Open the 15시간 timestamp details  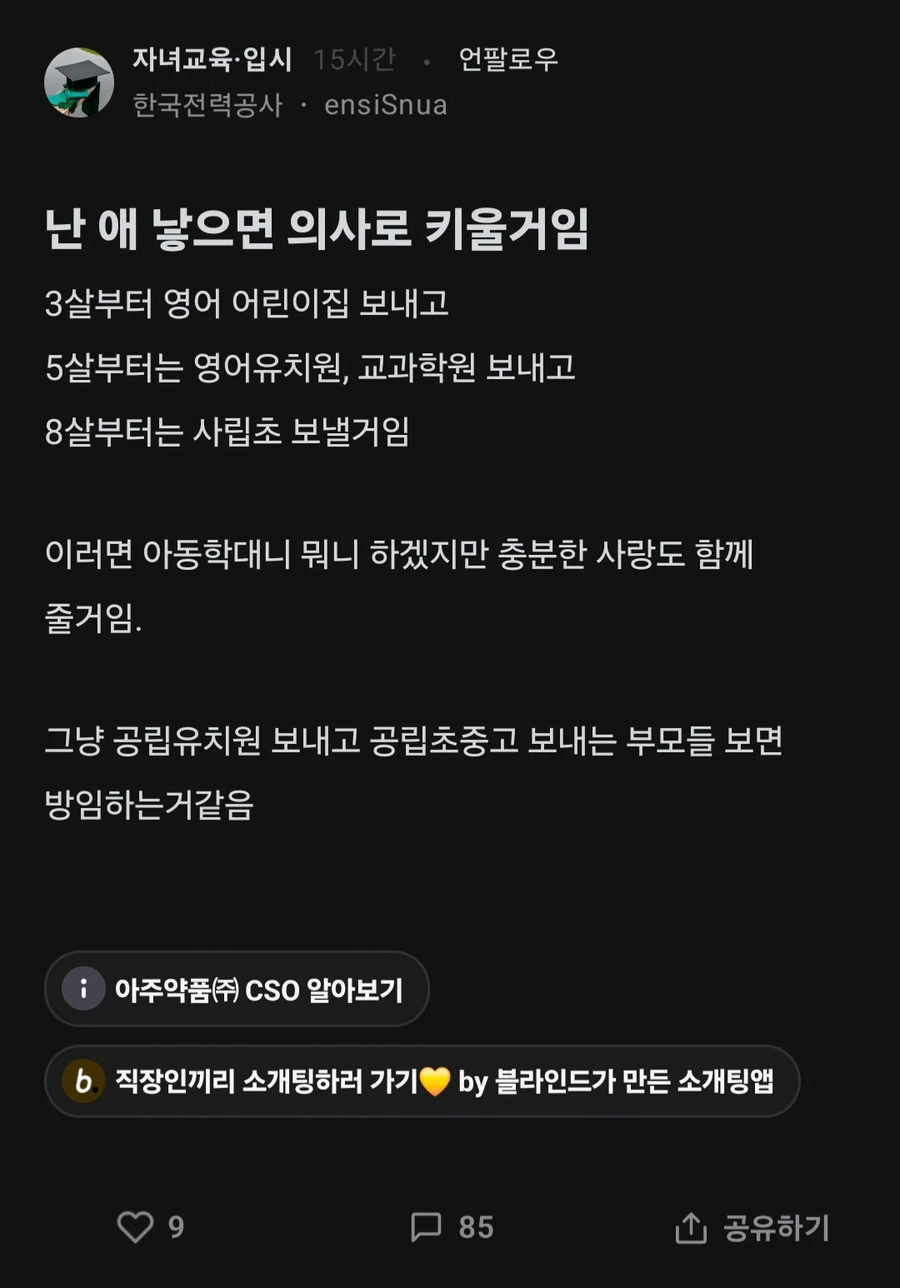click(x=353, y=60)
